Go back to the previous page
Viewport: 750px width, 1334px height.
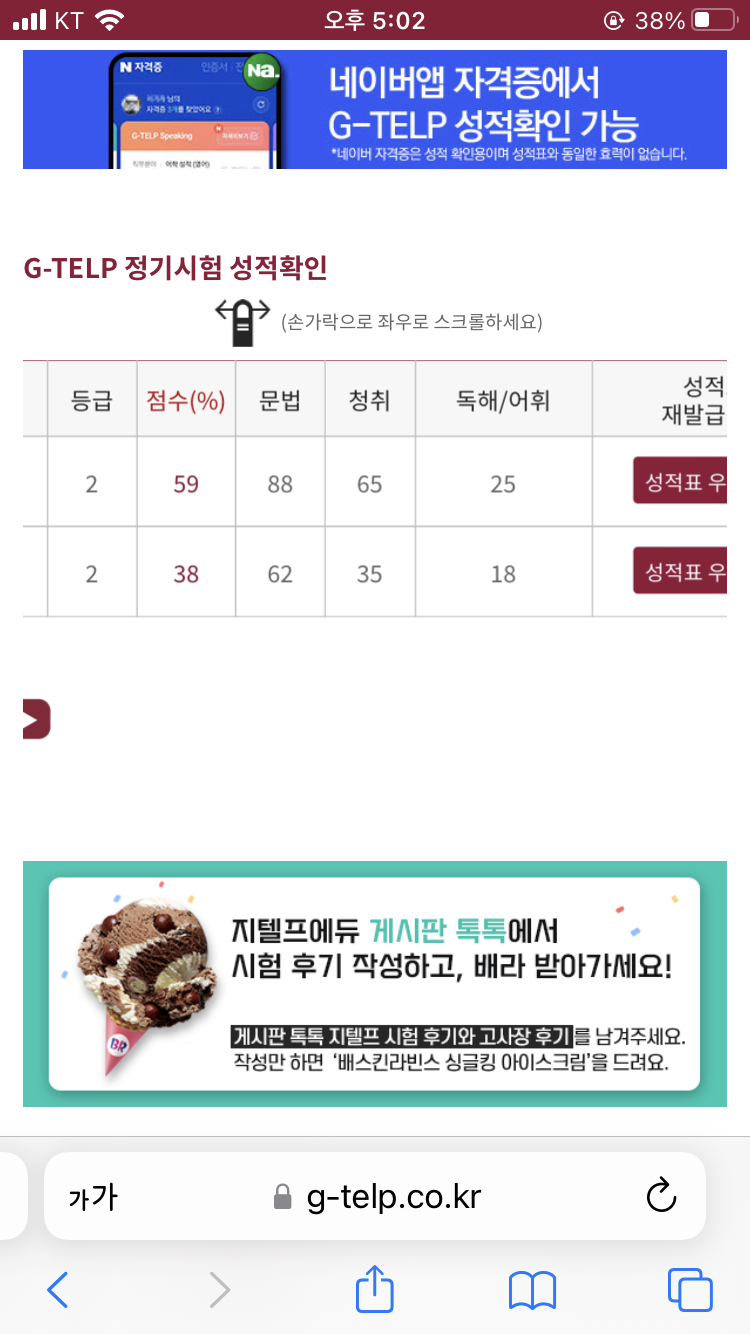(x=58, y=1290)
